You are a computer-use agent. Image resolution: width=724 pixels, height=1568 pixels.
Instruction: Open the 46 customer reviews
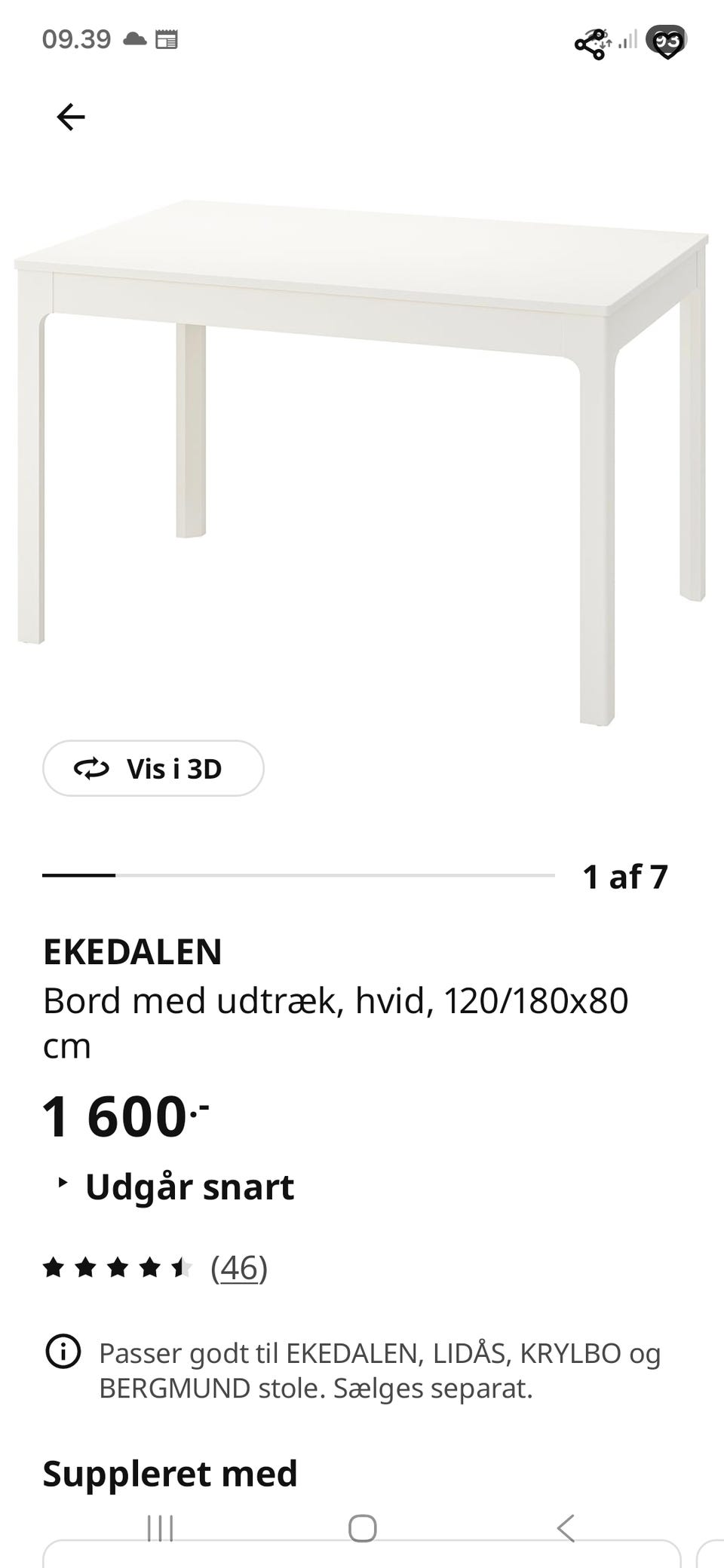239,1269
